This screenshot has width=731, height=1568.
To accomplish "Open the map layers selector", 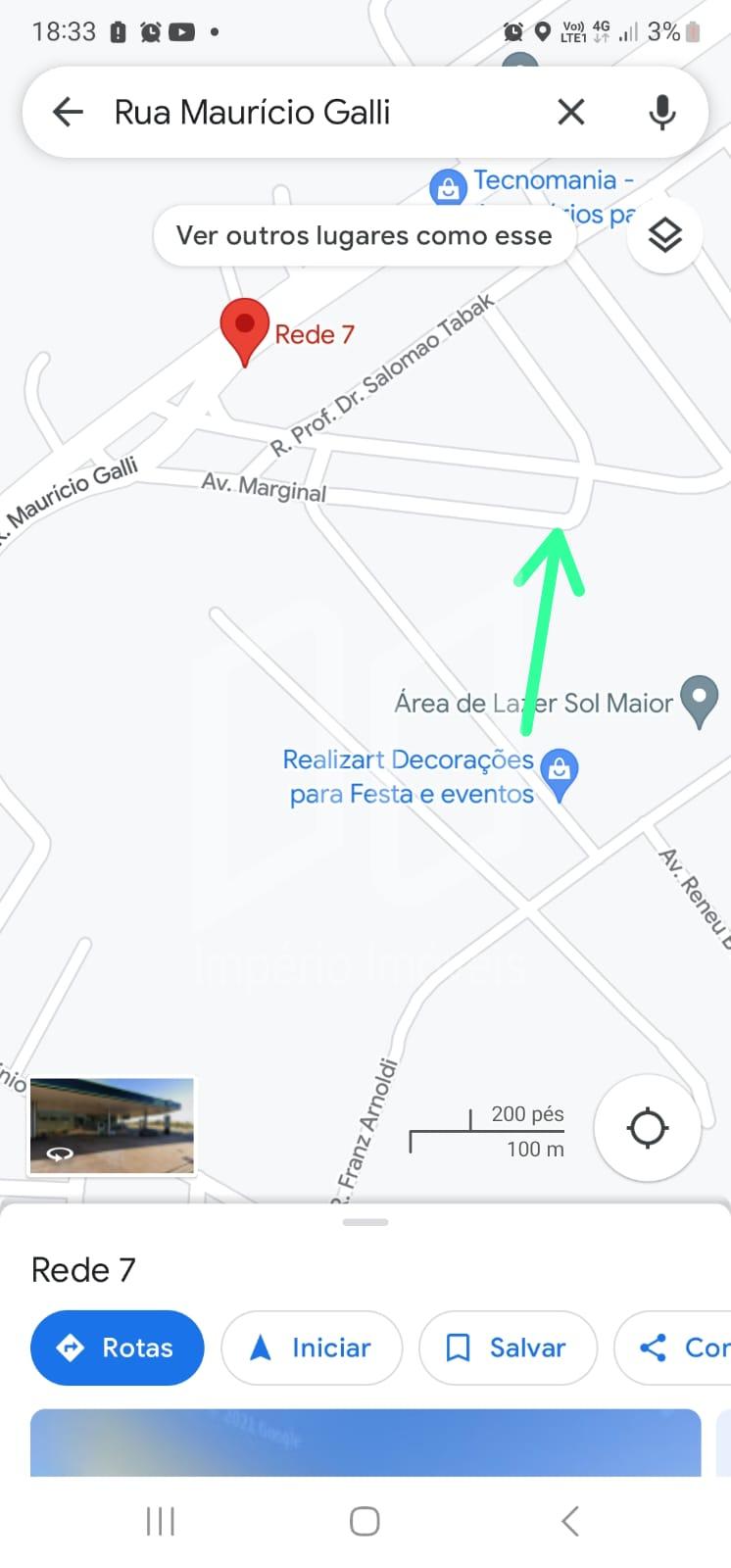I will [x=665, y=235].
